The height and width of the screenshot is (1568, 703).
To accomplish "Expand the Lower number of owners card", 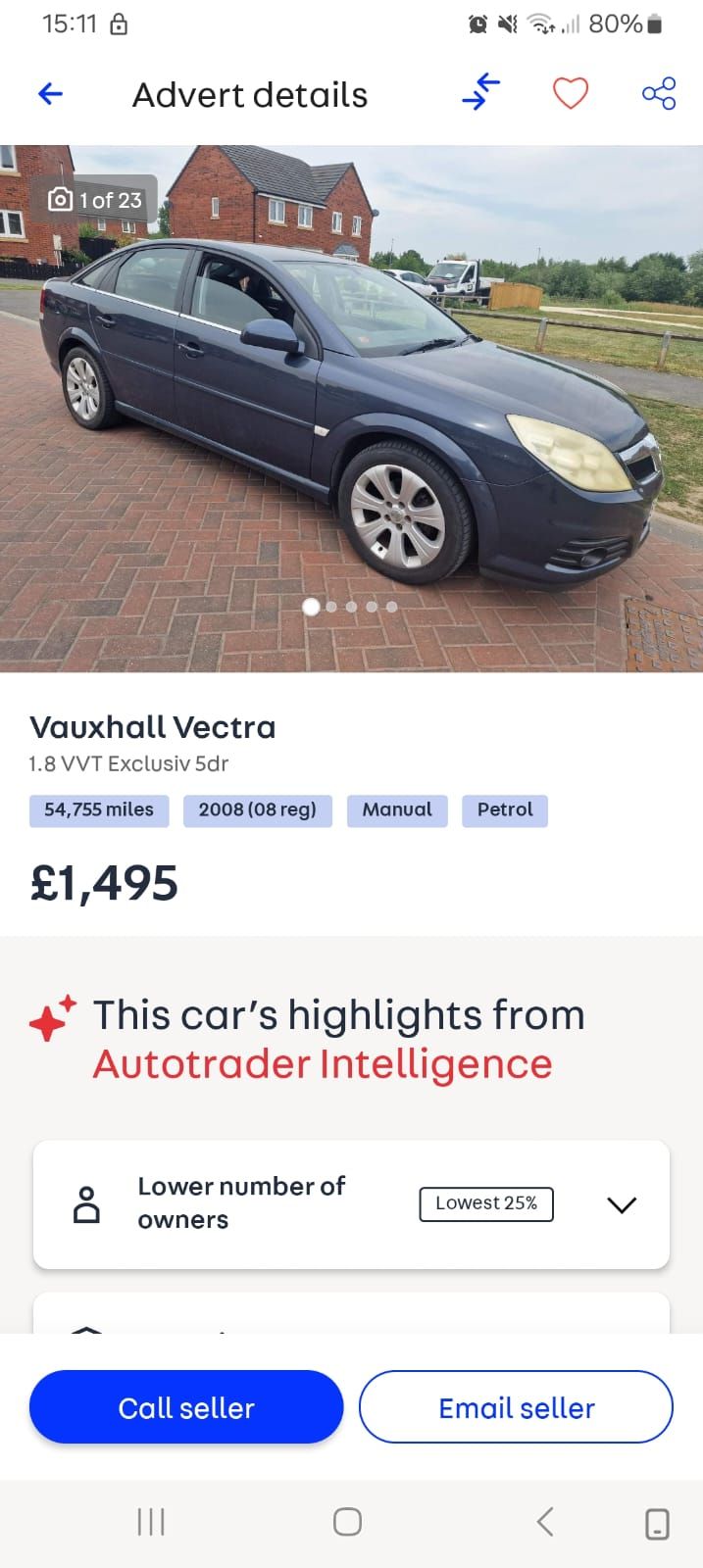I will [622, 1204].
